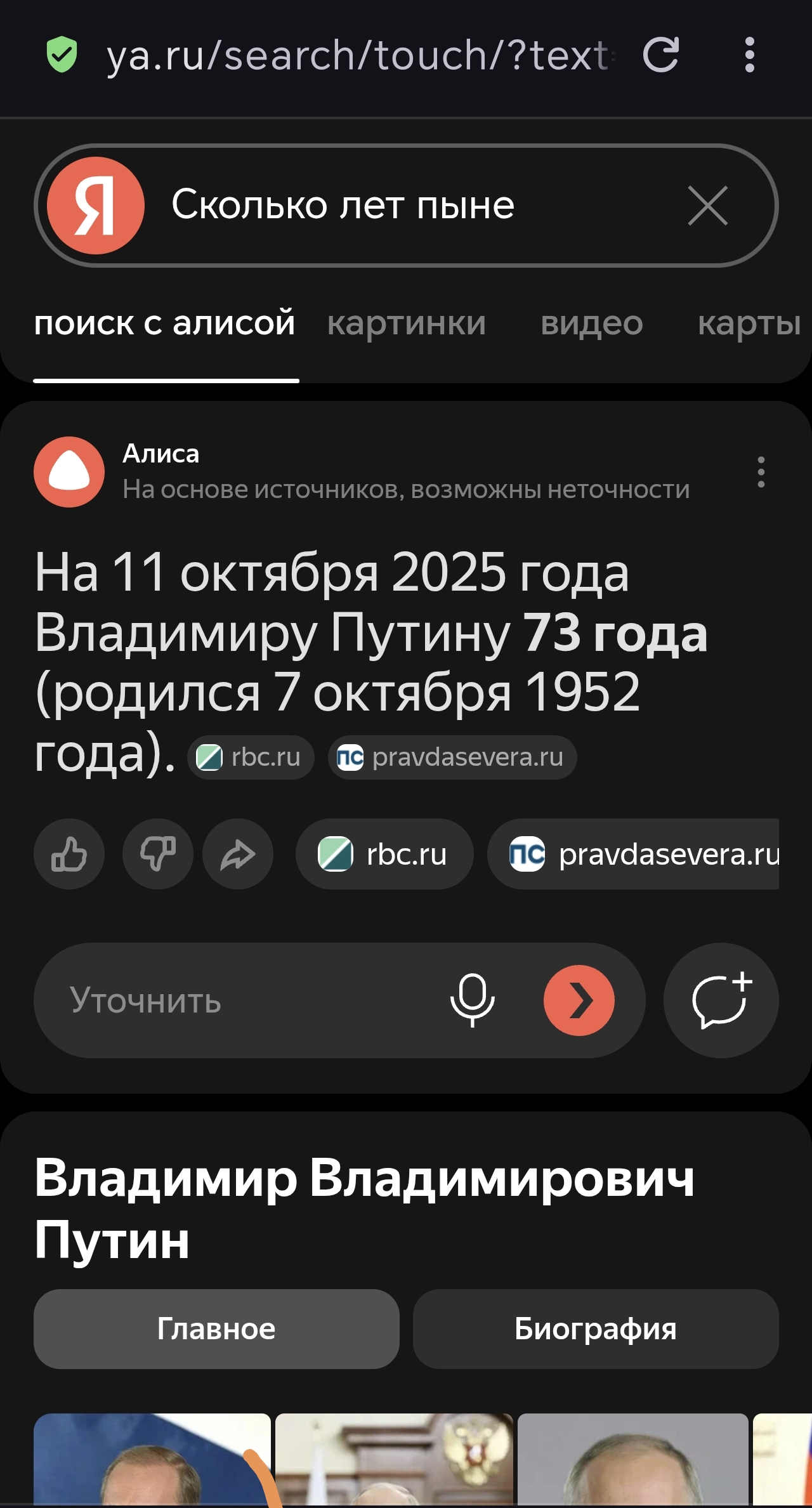The width and height of the screenshot is (812, 1508).
Task: Start voice input with the microphone
Action: (472, 1000)
